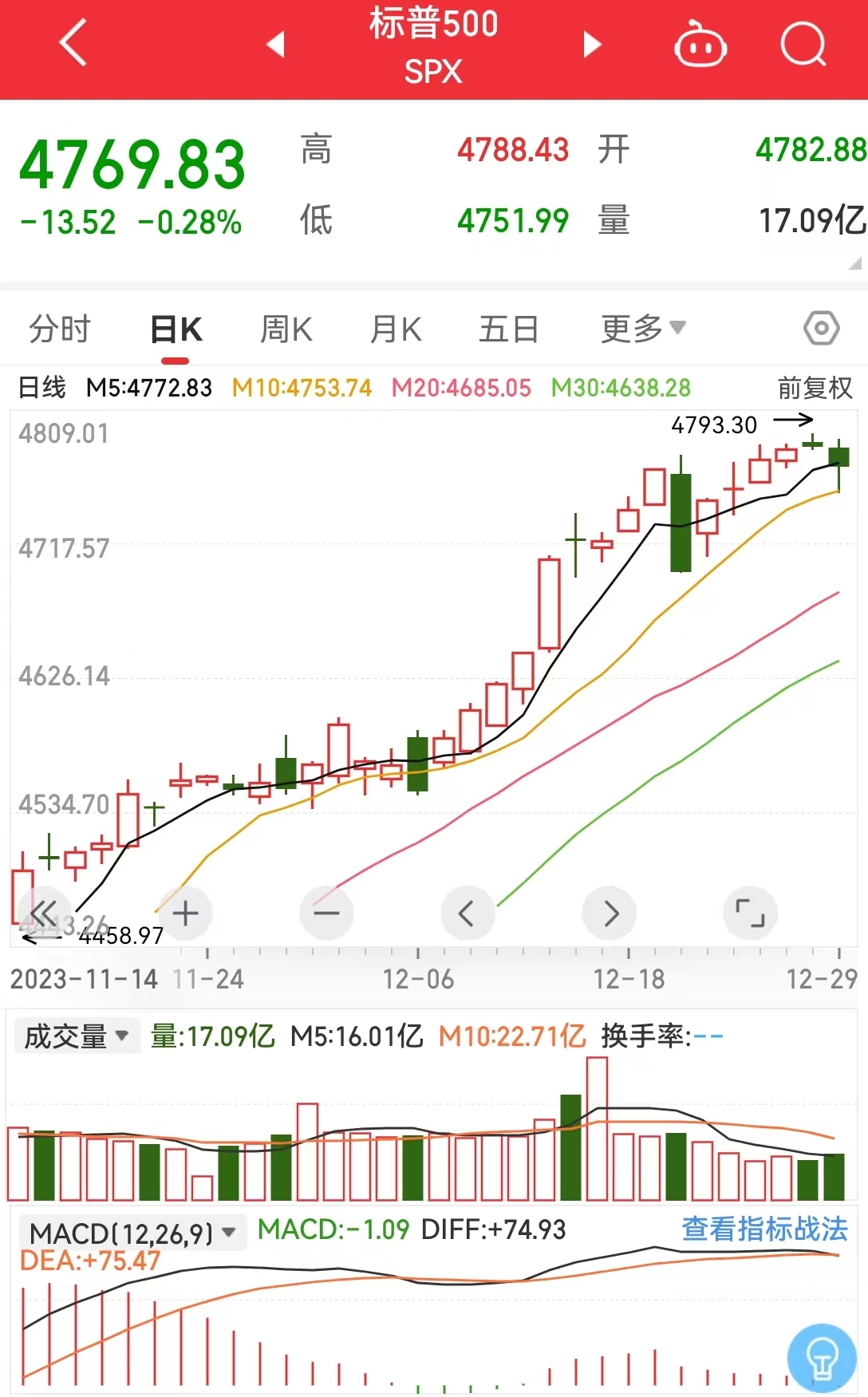Switch to the previous stock with left triangle
Image resolution: width=868 pixels, height=1397 pixels.
click(276, 44)
